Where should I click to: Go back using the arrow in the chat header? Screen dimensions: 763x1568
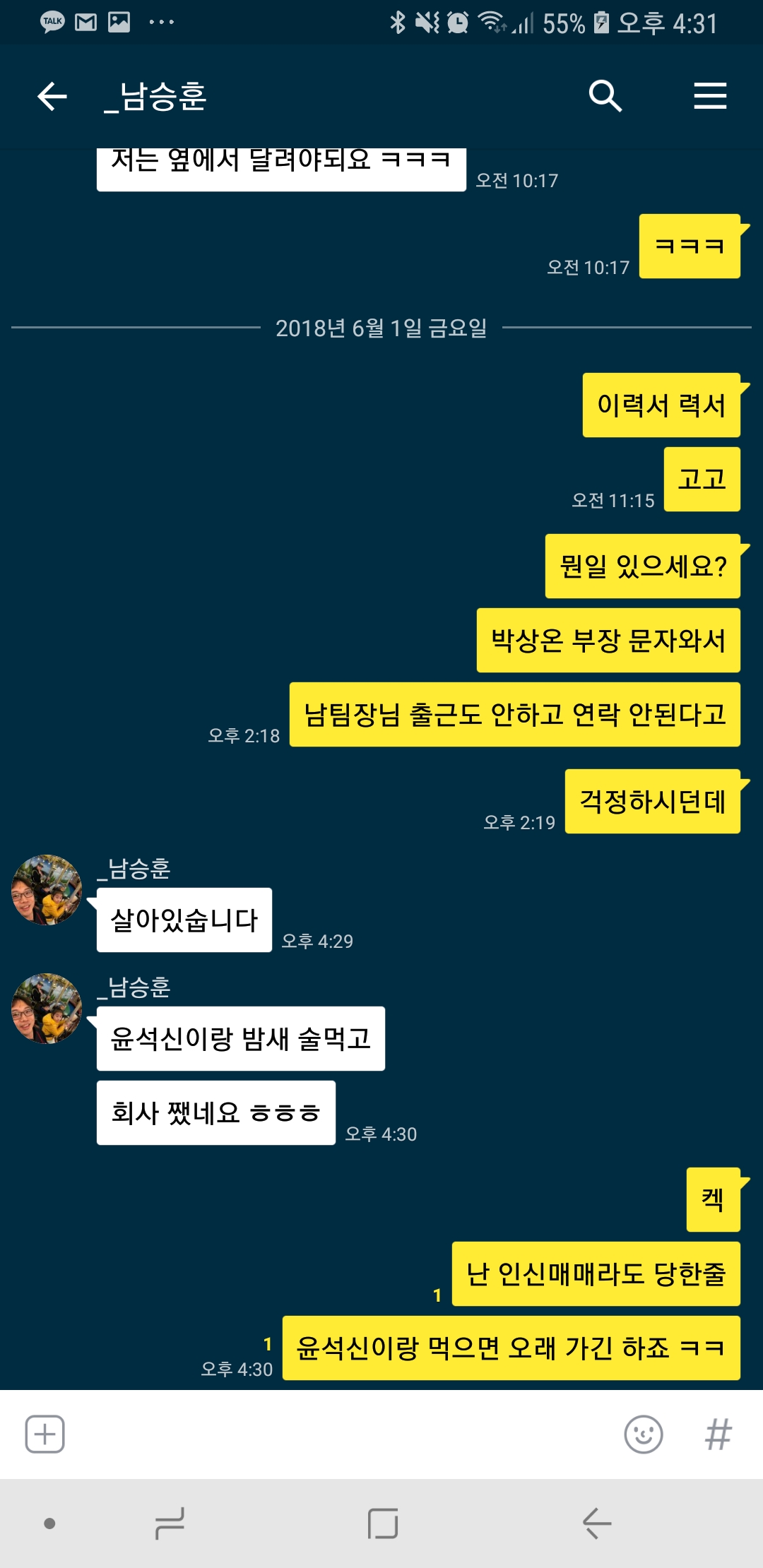click(52, 96)
